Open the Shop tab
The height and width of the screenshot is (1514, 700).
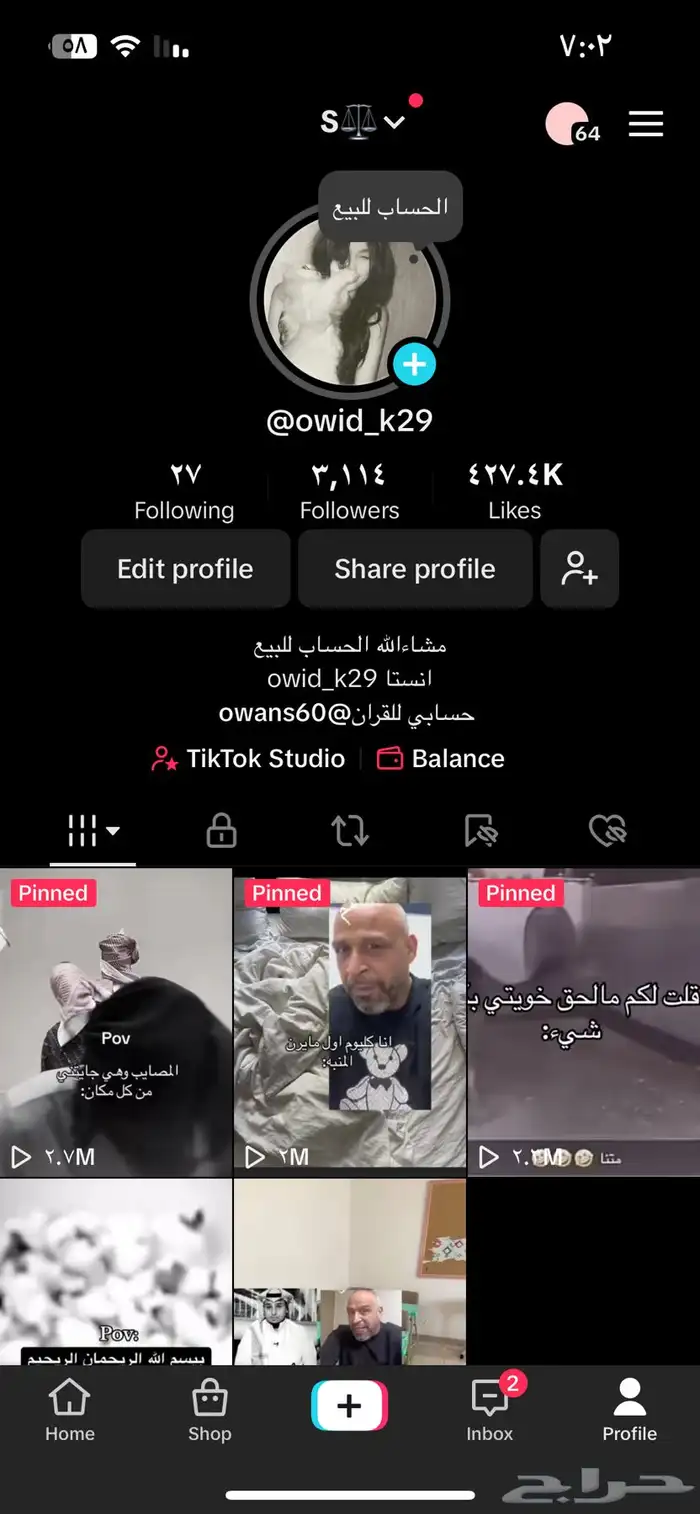tap(210, 1410)
